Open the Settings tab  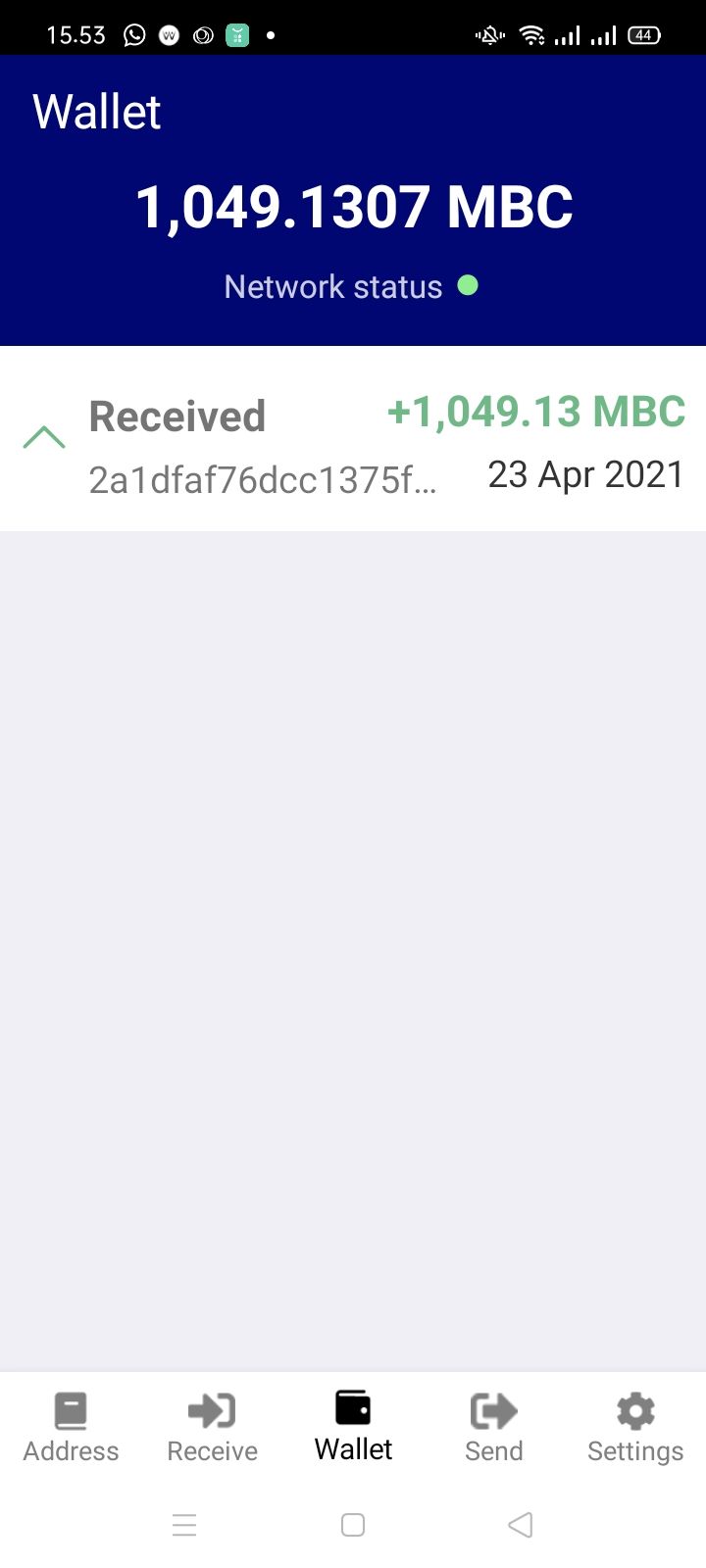pyautogui.click(x=635, y=1427)
